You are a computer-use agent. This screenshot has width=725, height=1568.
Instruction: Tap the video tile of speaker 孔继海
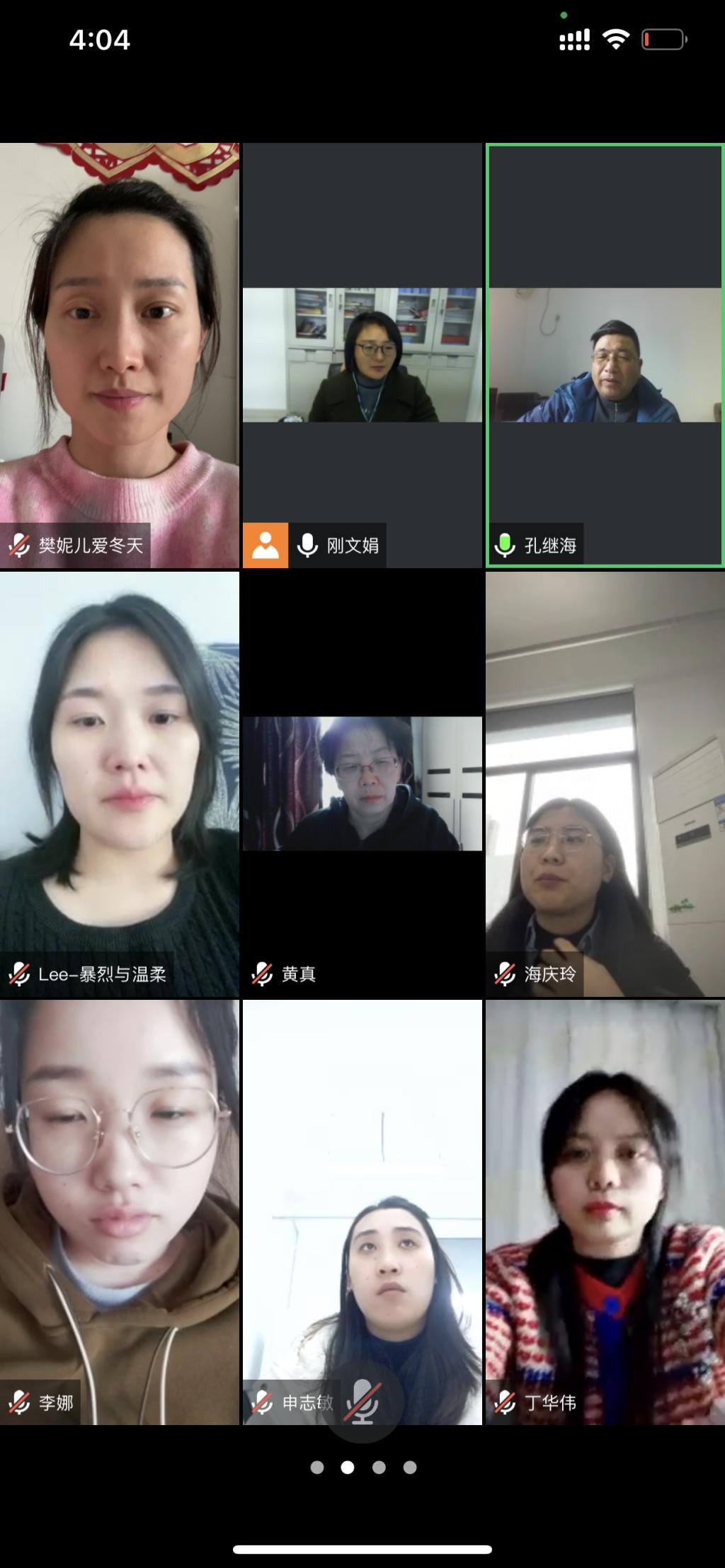[x=605, y=355]
